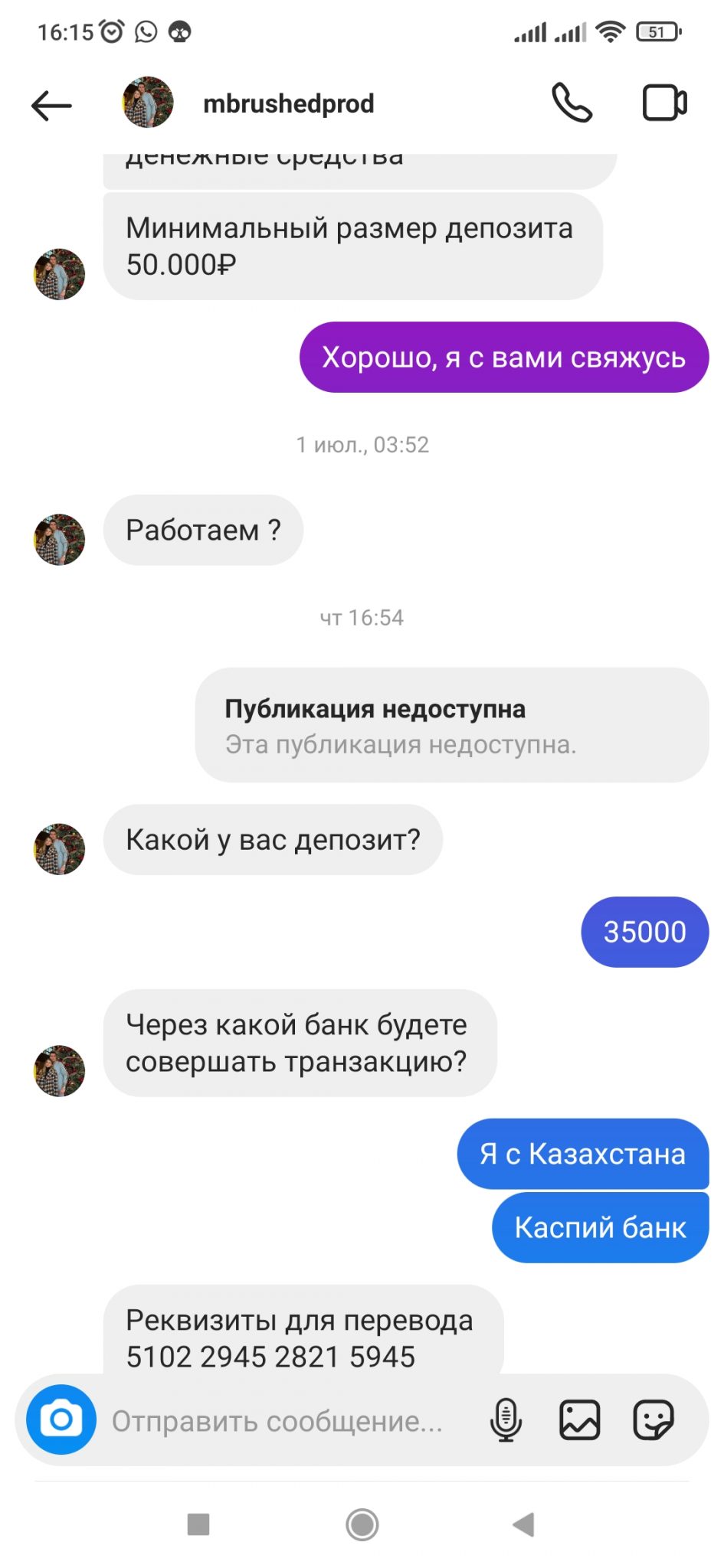Open recent apps with the square button
Screen dimensions: 724x1568
(x=198, y=1524)
